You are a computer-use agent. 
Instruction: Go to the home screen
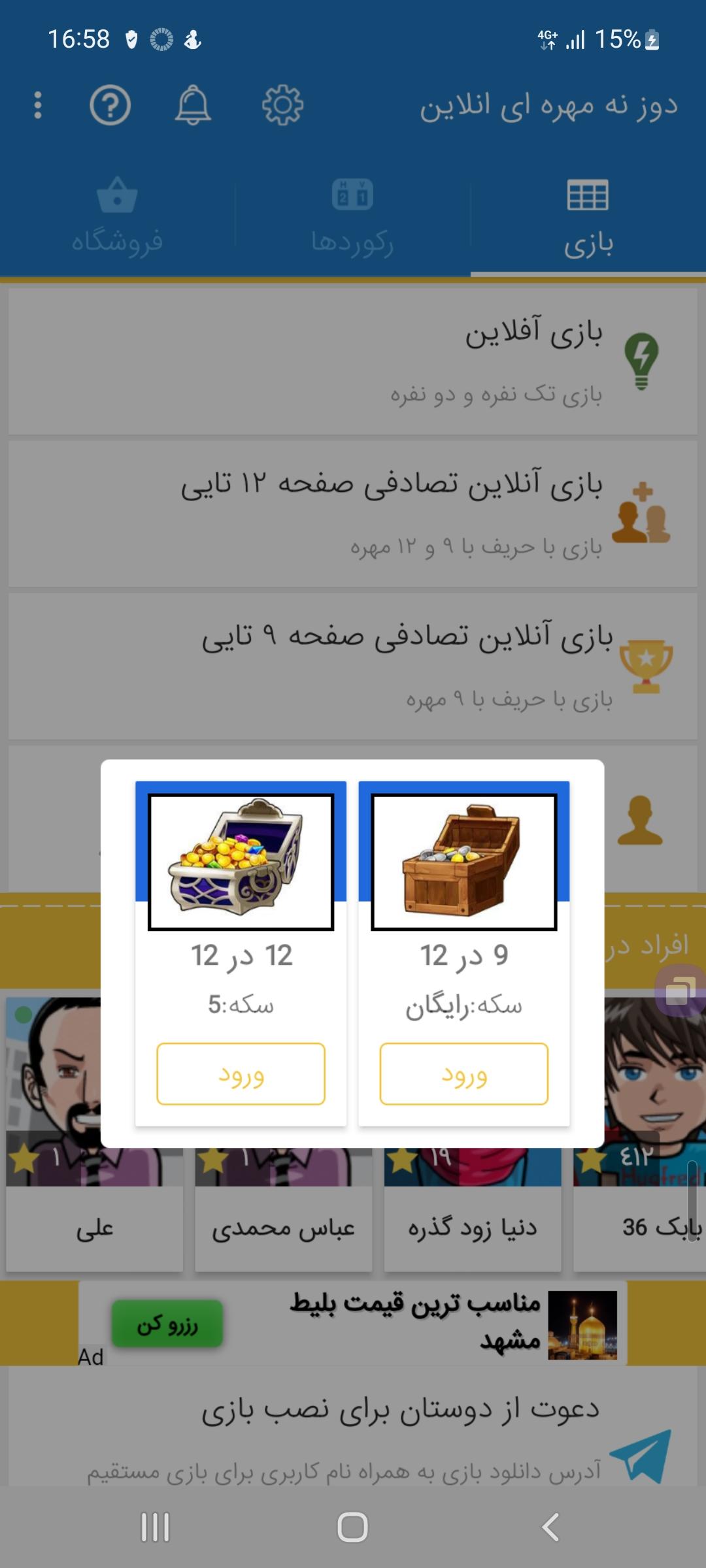pyautogui.click(x=352, y=1527)
